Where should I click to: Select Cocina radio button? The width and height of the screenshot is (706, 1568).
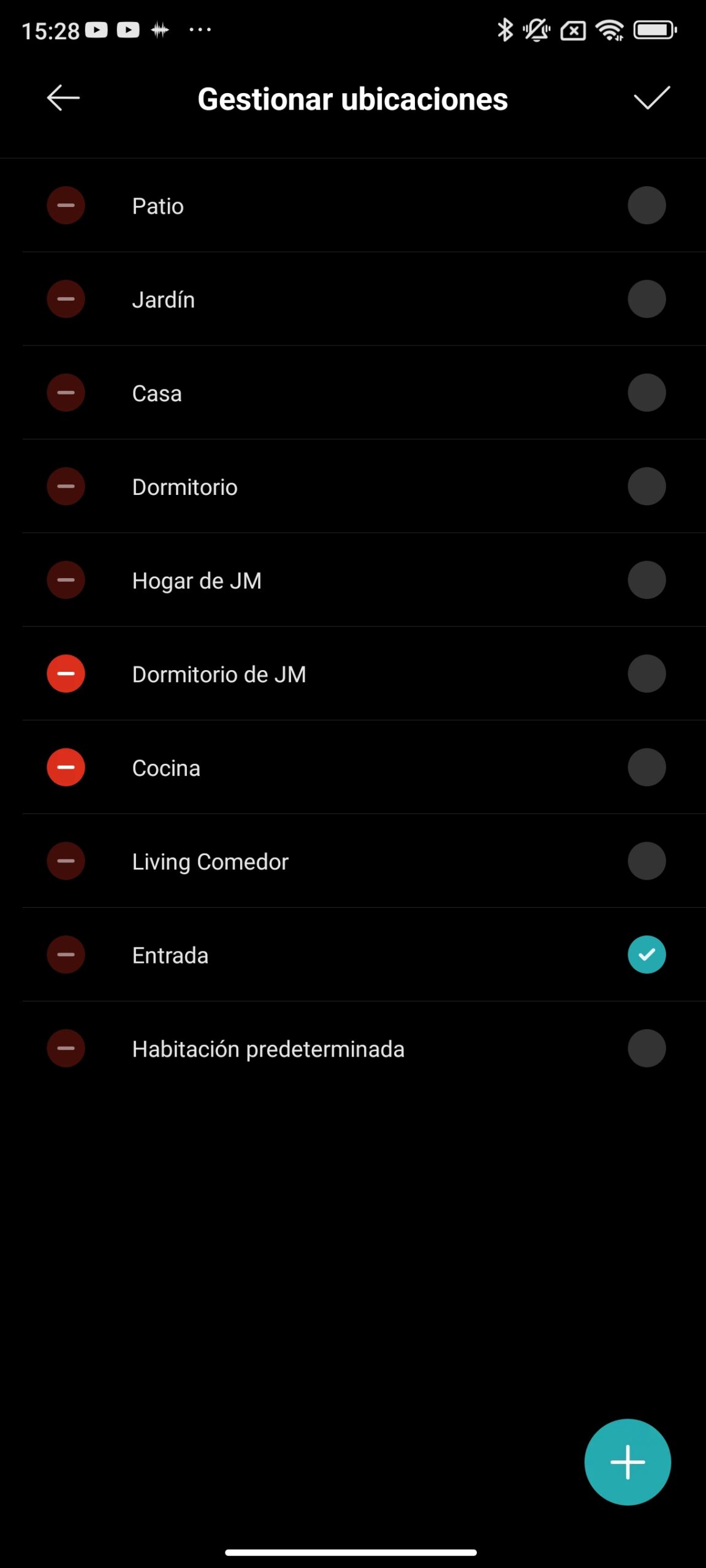(x=647, y=767)
